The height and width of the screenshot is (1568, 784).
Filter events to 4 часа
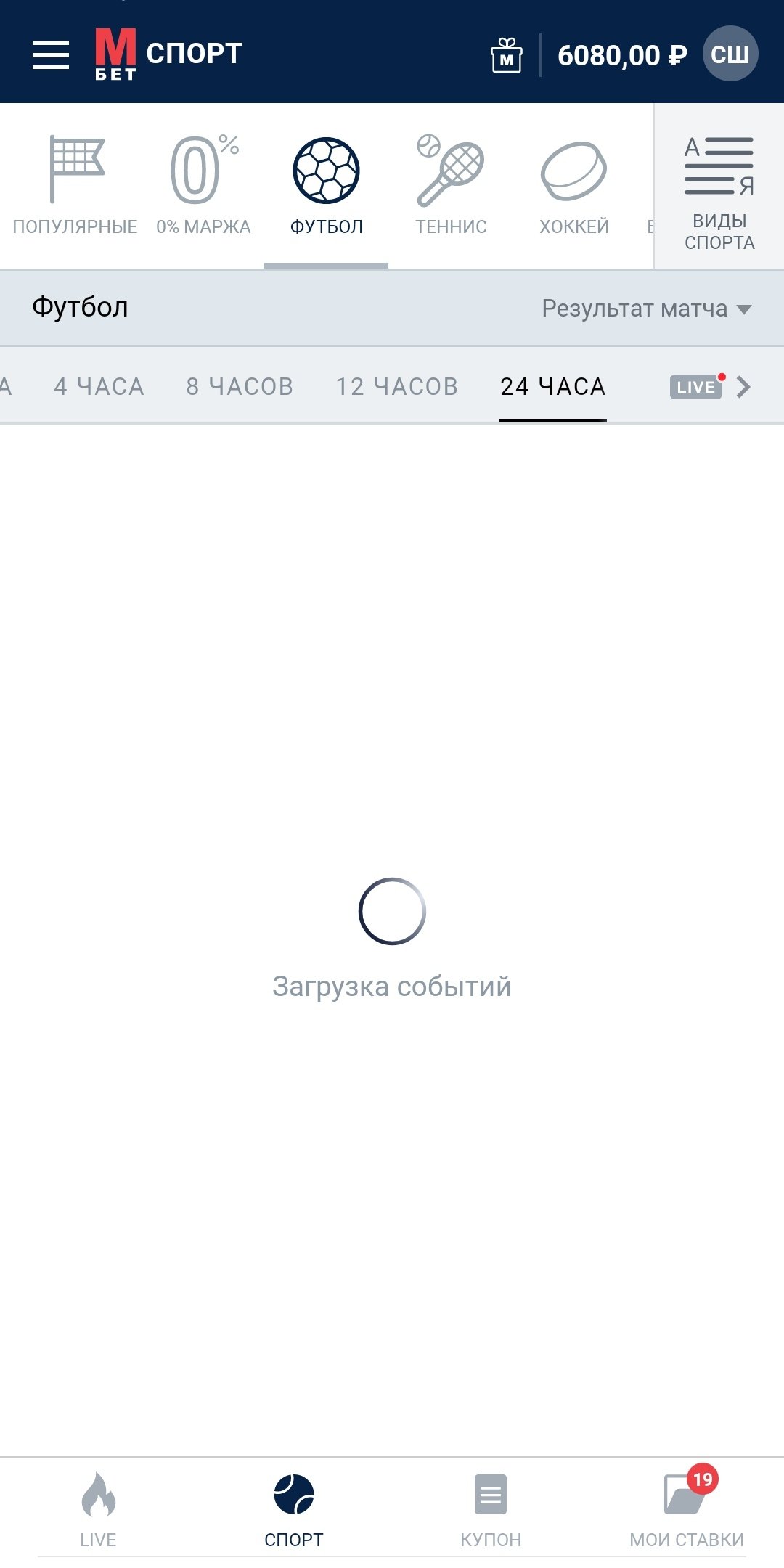coord(99,387)
